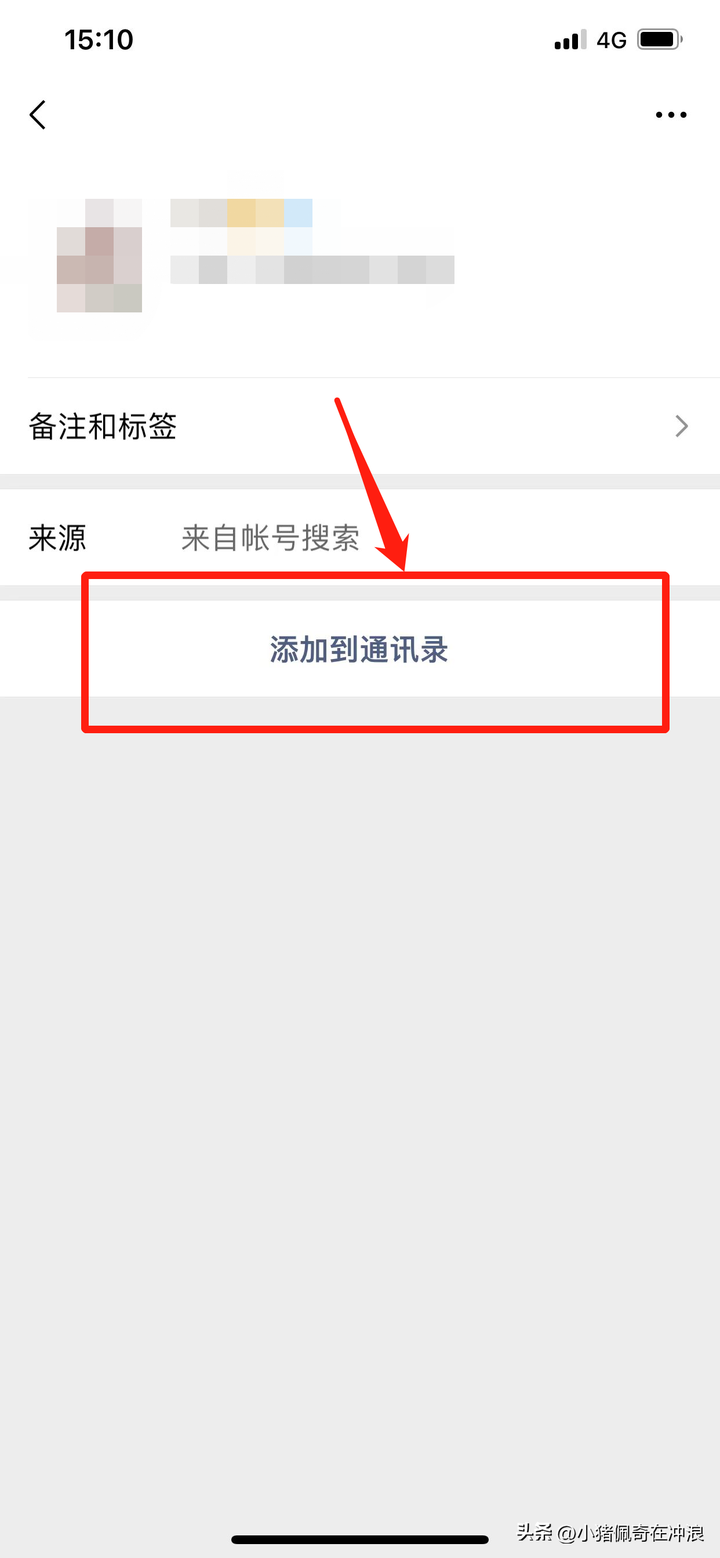View the contact's profile avatar

click(x=86, y=256)
